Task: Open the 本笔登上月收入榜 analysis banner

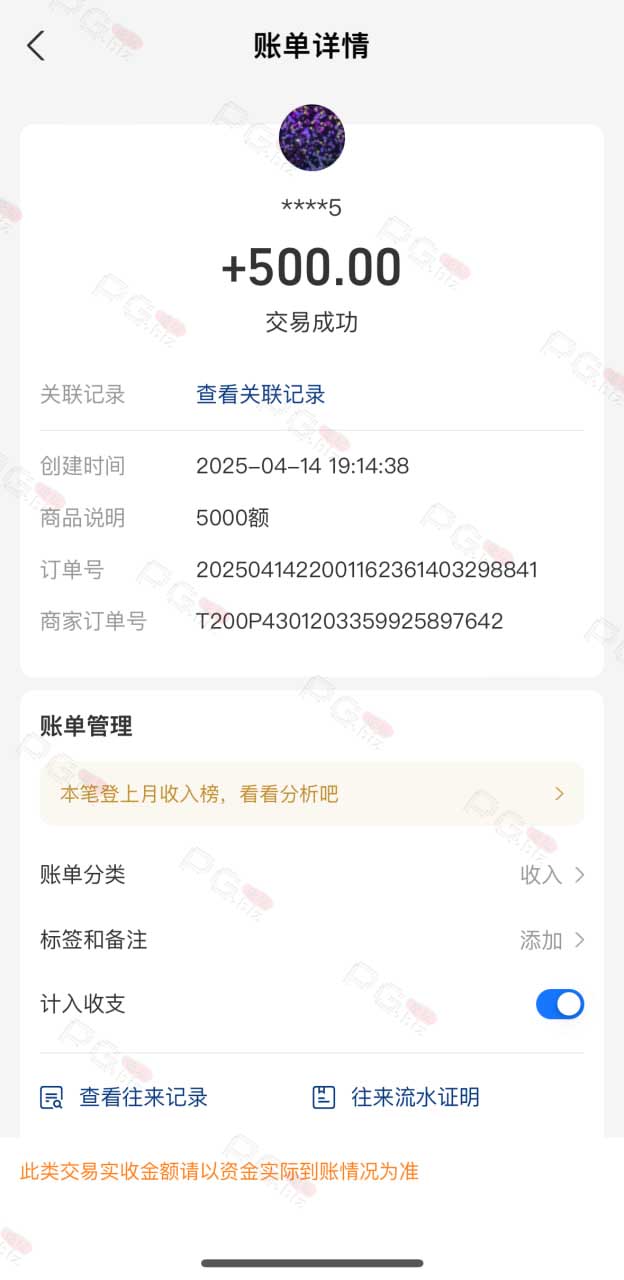Action: [x=312, y=794]
